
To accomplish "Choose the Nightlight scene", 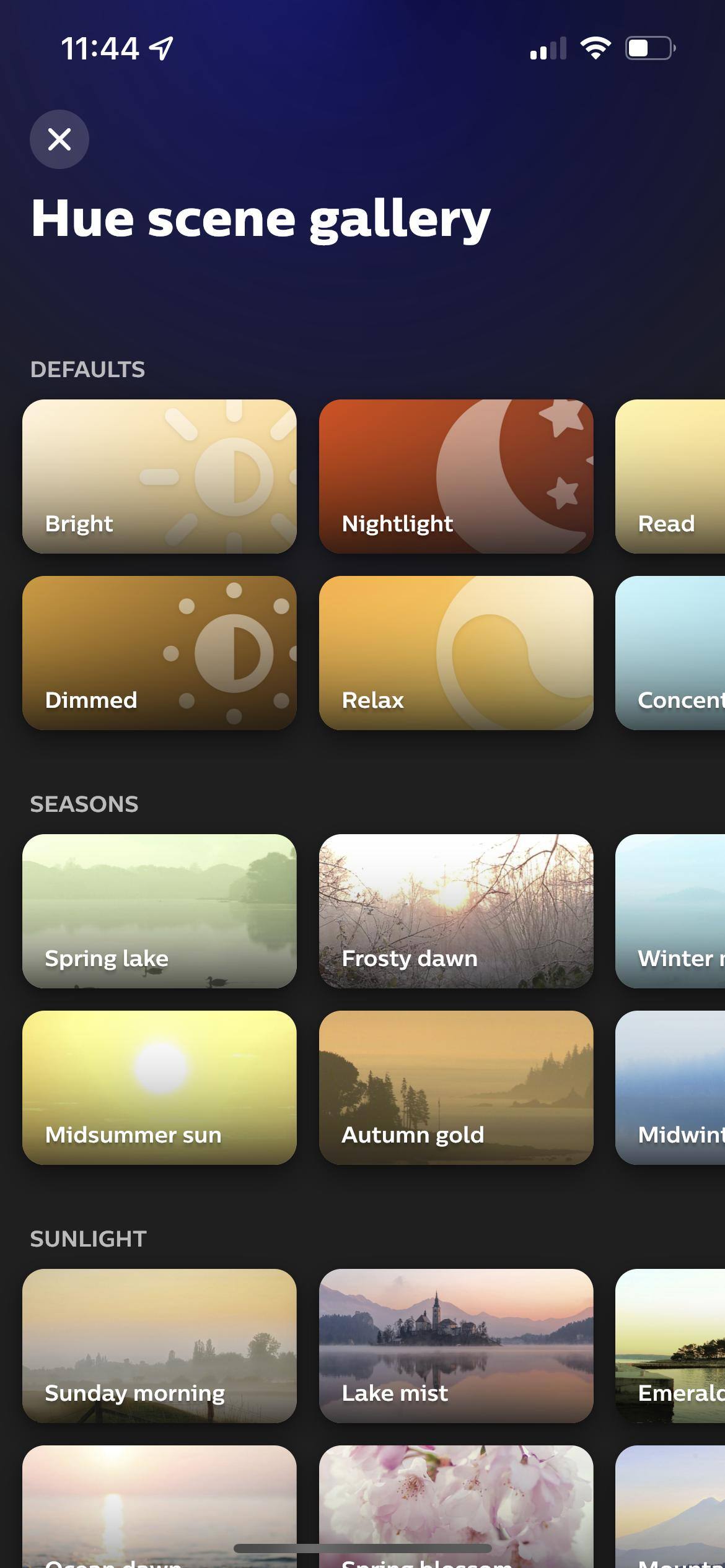I will pos(456,476).
